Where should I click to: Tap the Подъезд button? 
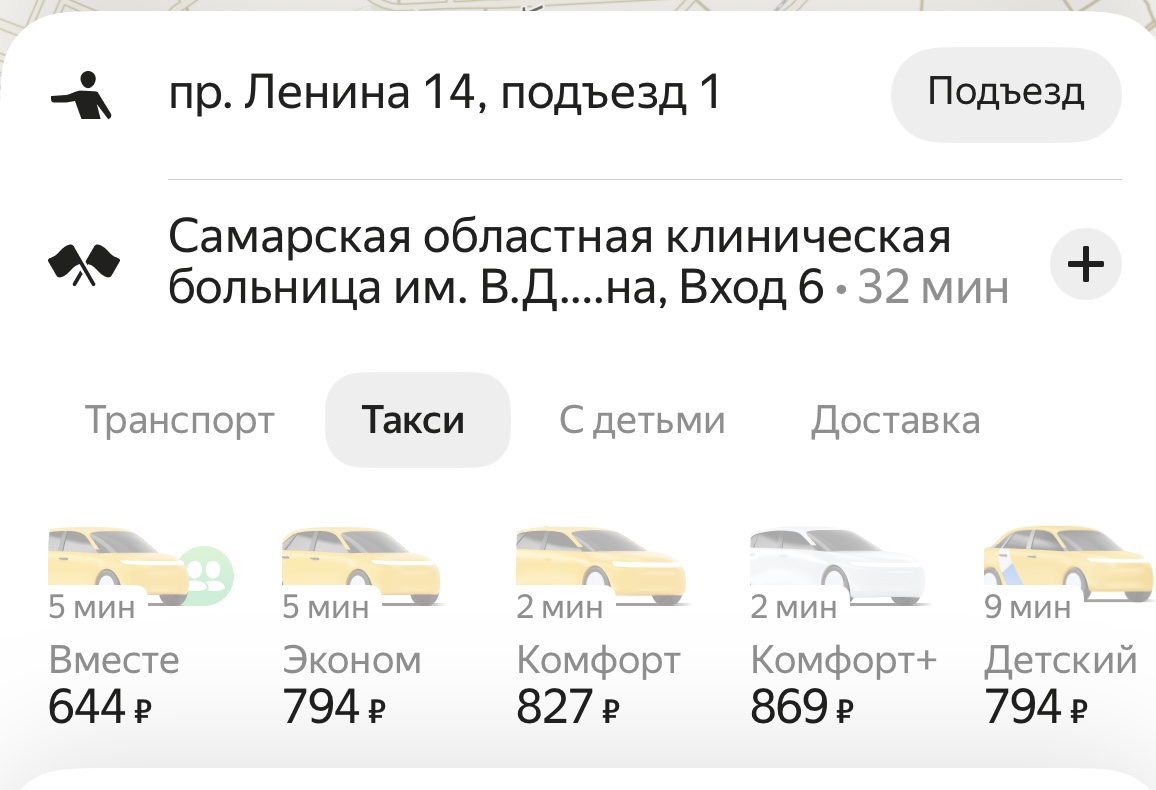coord(1005,93)
